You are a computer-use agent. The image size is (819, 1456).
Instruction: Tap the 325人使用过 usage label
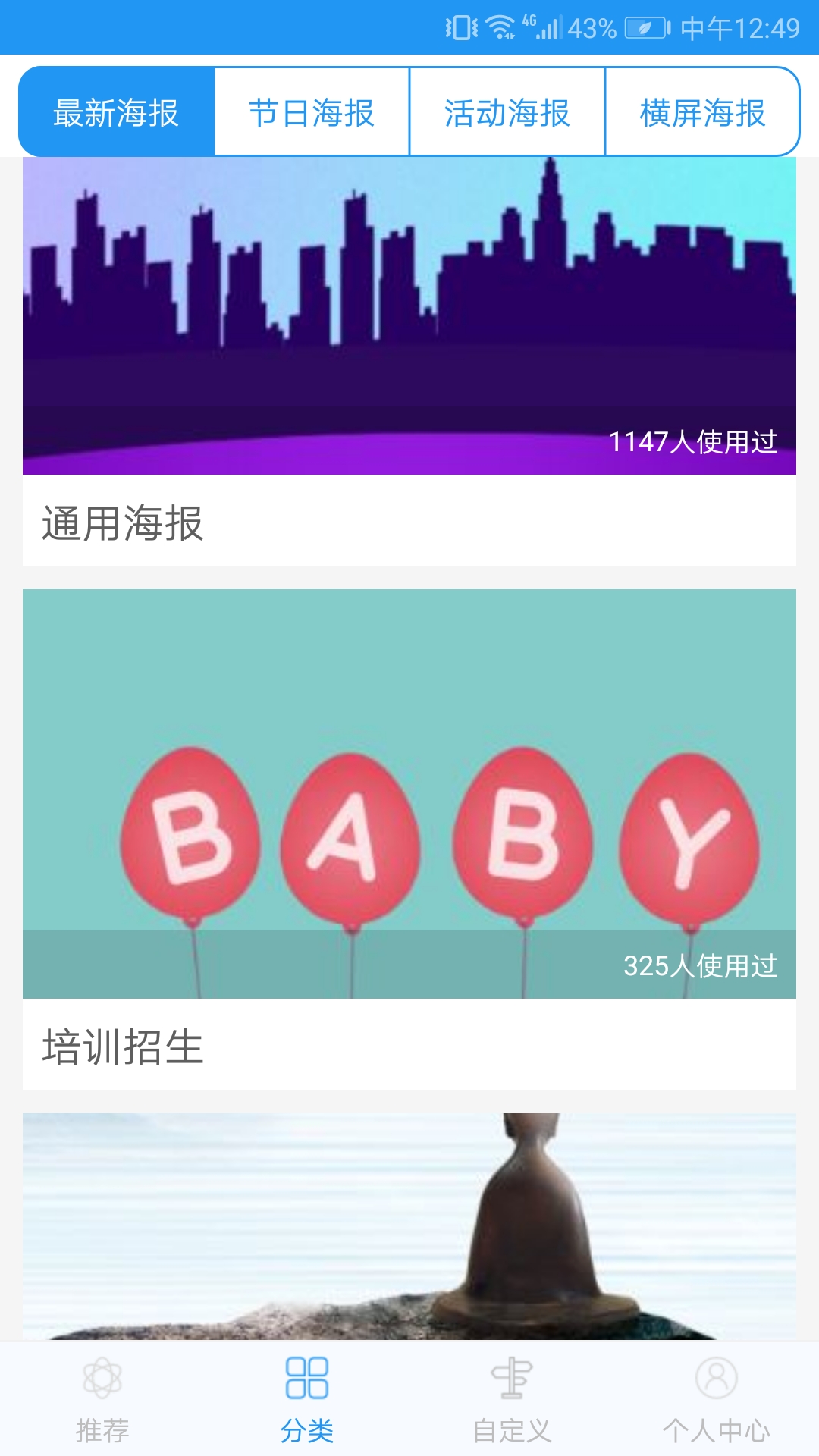701,965
